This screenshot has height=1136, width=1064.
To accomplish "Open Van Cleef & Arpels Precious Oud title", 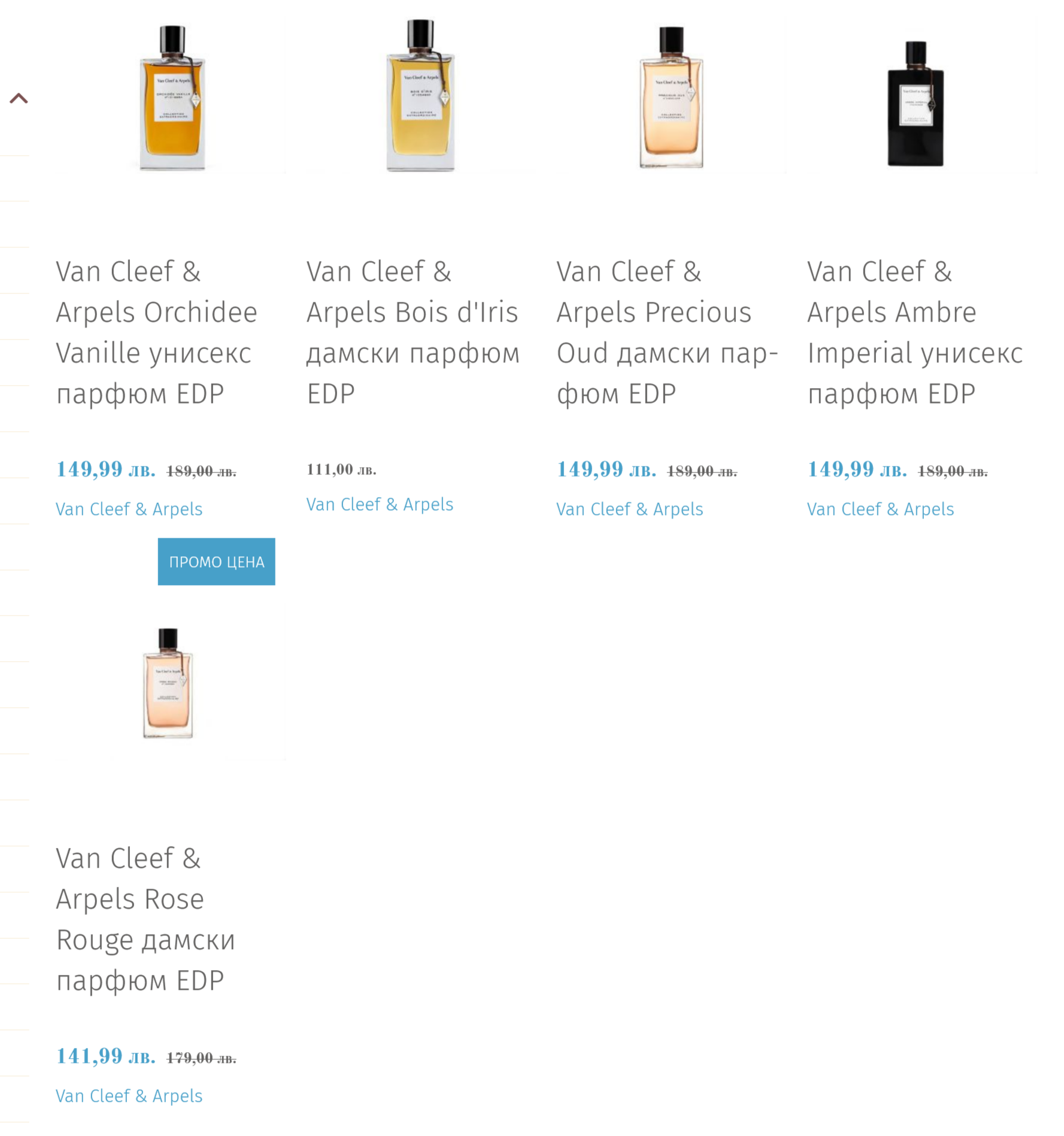I will pyautogui.click(x=666, y=332).
